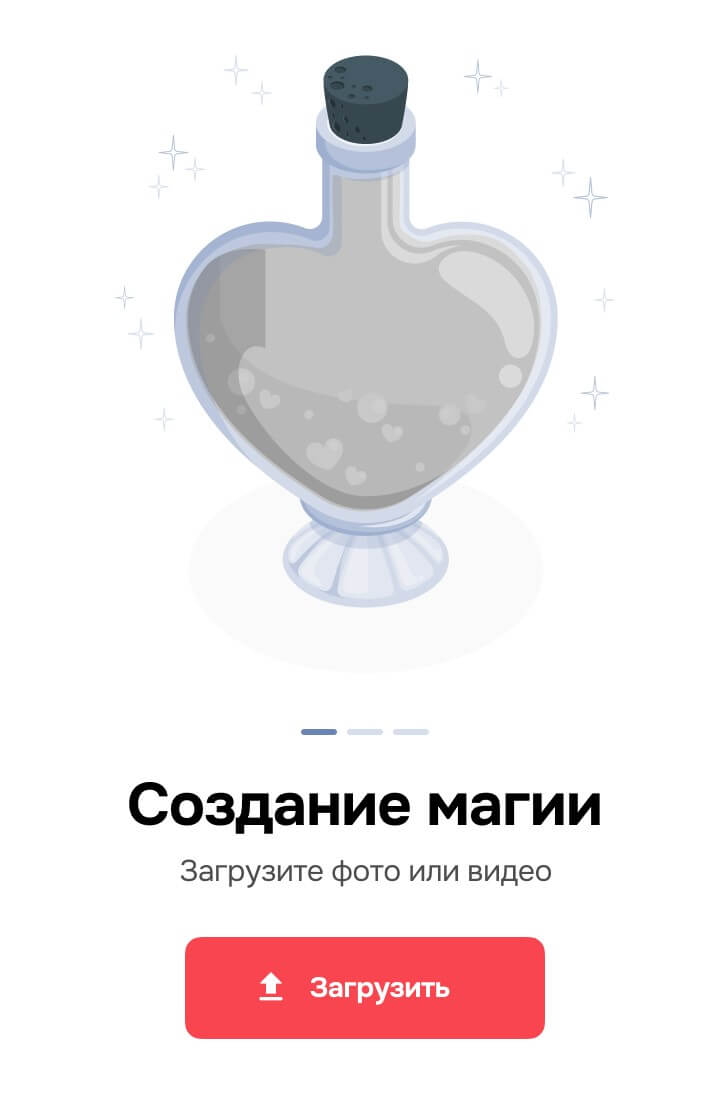Jump to the third onboarding page indicator
The width and height of the screenshot is (725, 1109).
tap(410, 732)
